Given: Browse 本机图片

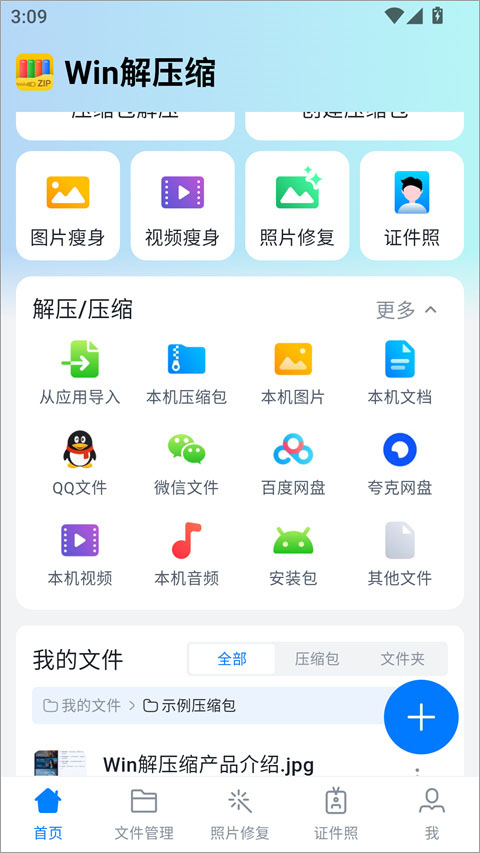Looking at the screenshot, I should [293, 373].
